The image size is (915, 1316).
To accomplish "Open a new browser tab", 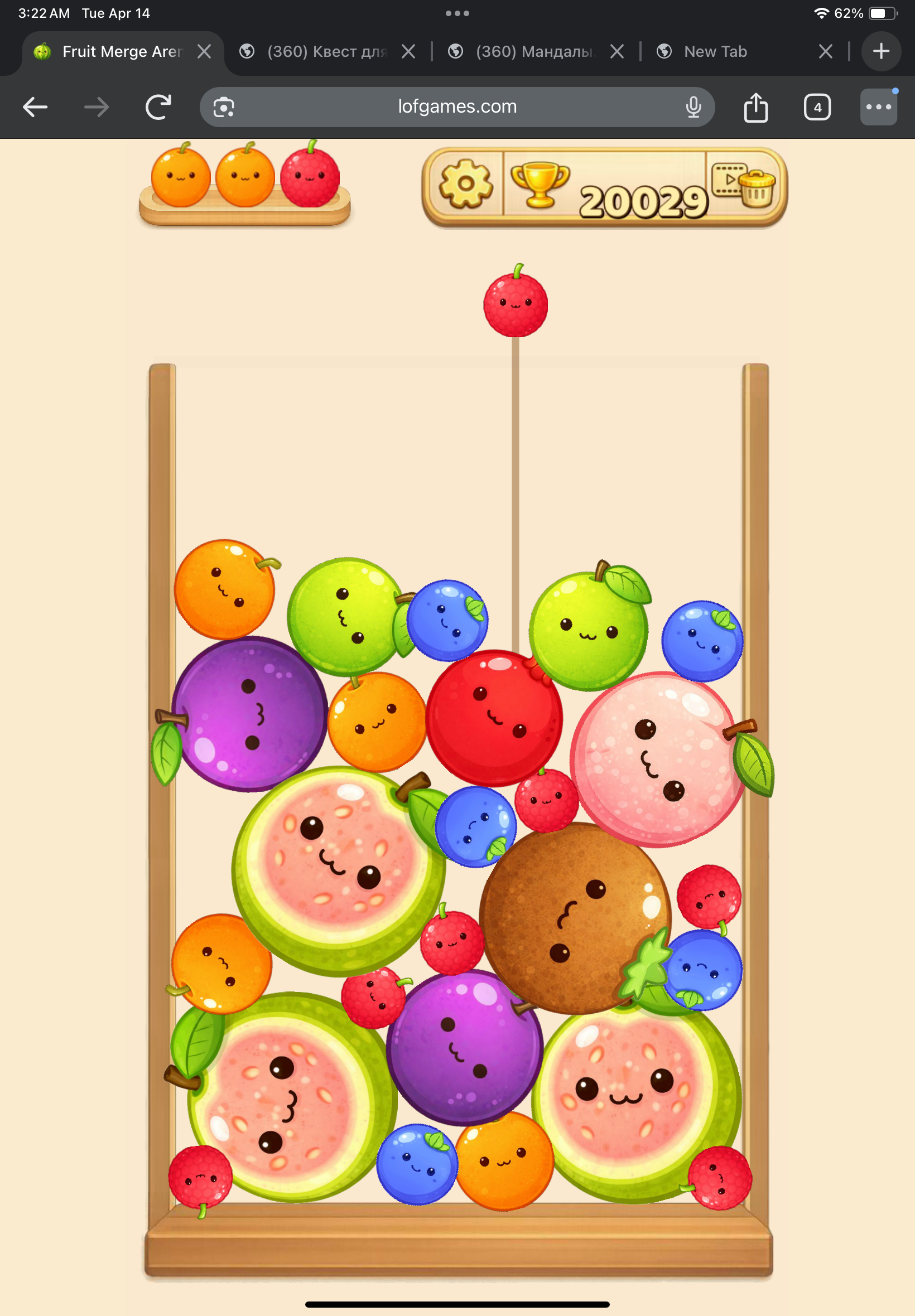I will 880,51.
